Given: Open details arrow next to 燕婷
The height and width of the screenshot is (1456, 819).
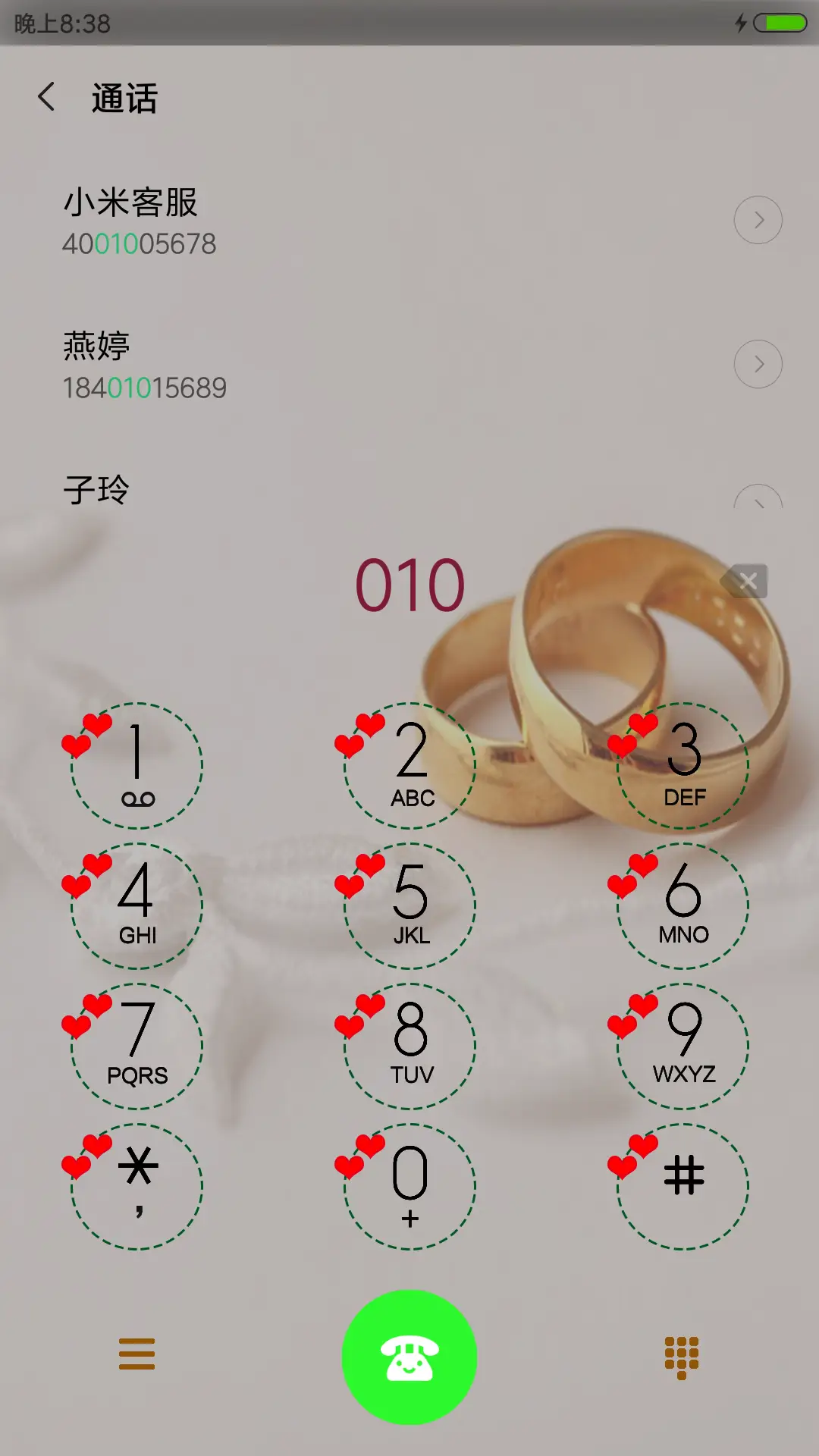Looking at the screenshot, I should [759, 364].
